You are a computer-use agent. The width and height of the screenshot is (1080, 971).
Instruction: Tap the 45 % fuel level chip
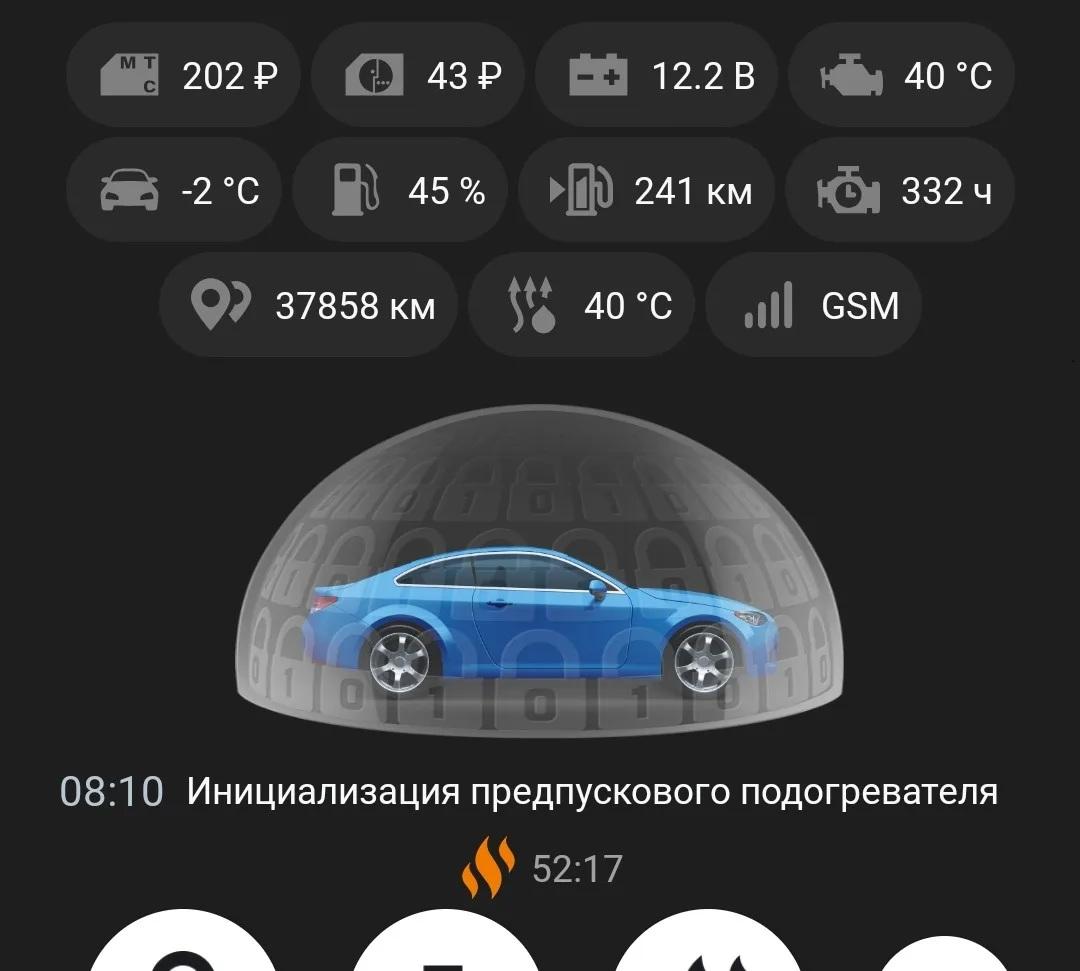[400, 190]
